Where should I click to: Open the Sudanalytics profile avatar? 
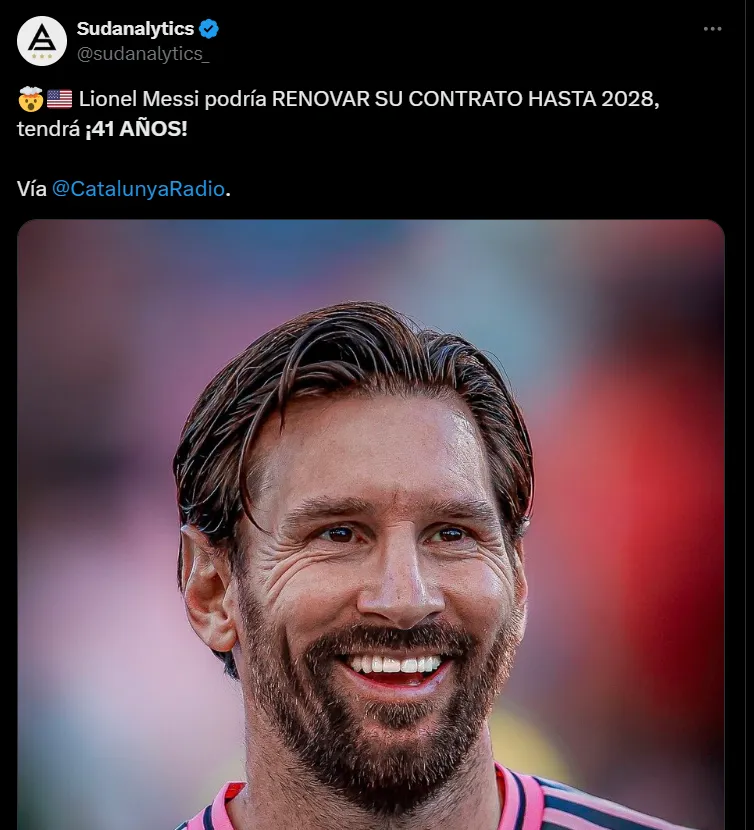42,41
